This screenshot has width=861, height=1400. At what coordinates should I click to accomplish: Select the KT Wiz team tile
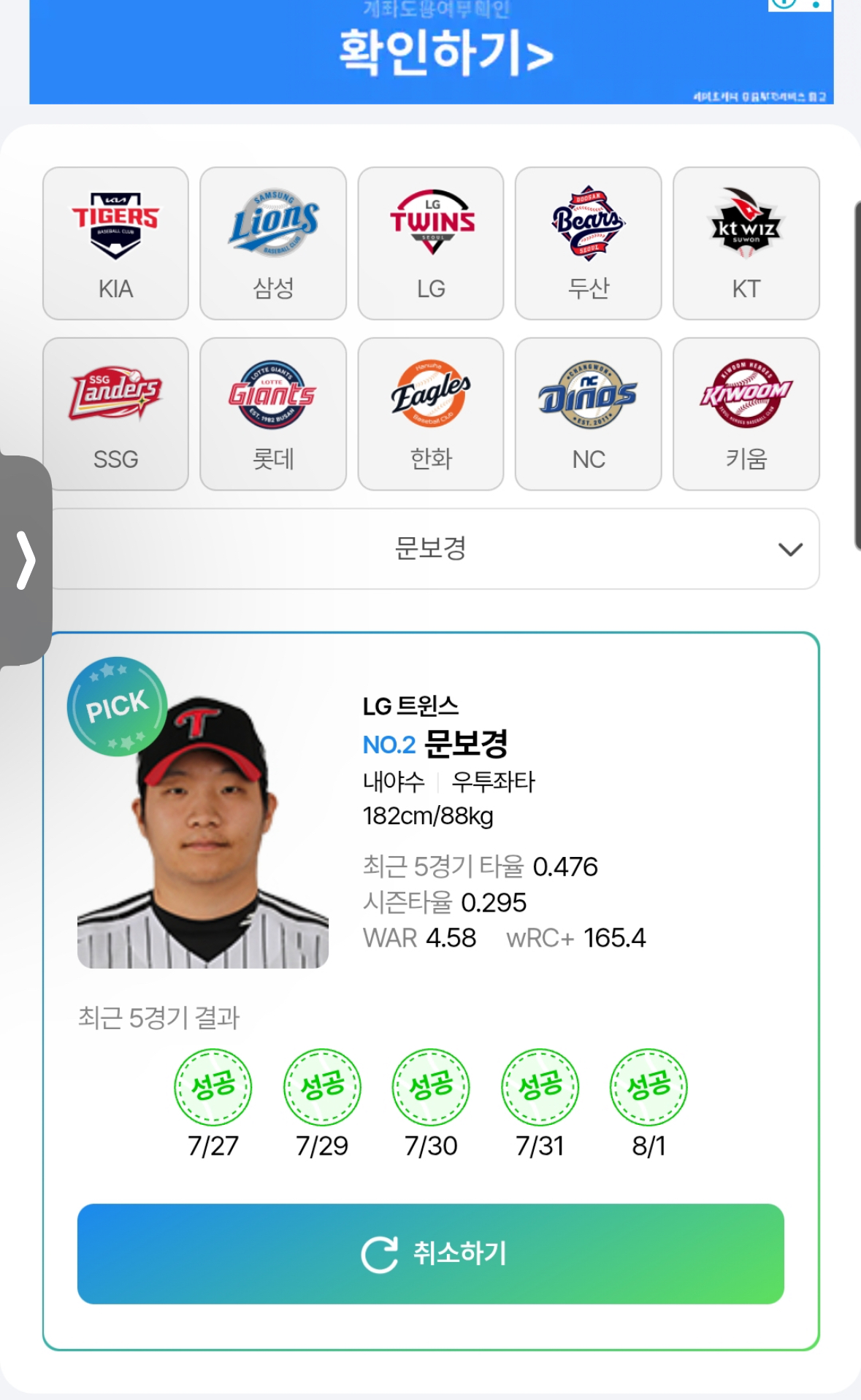(746, 243)
